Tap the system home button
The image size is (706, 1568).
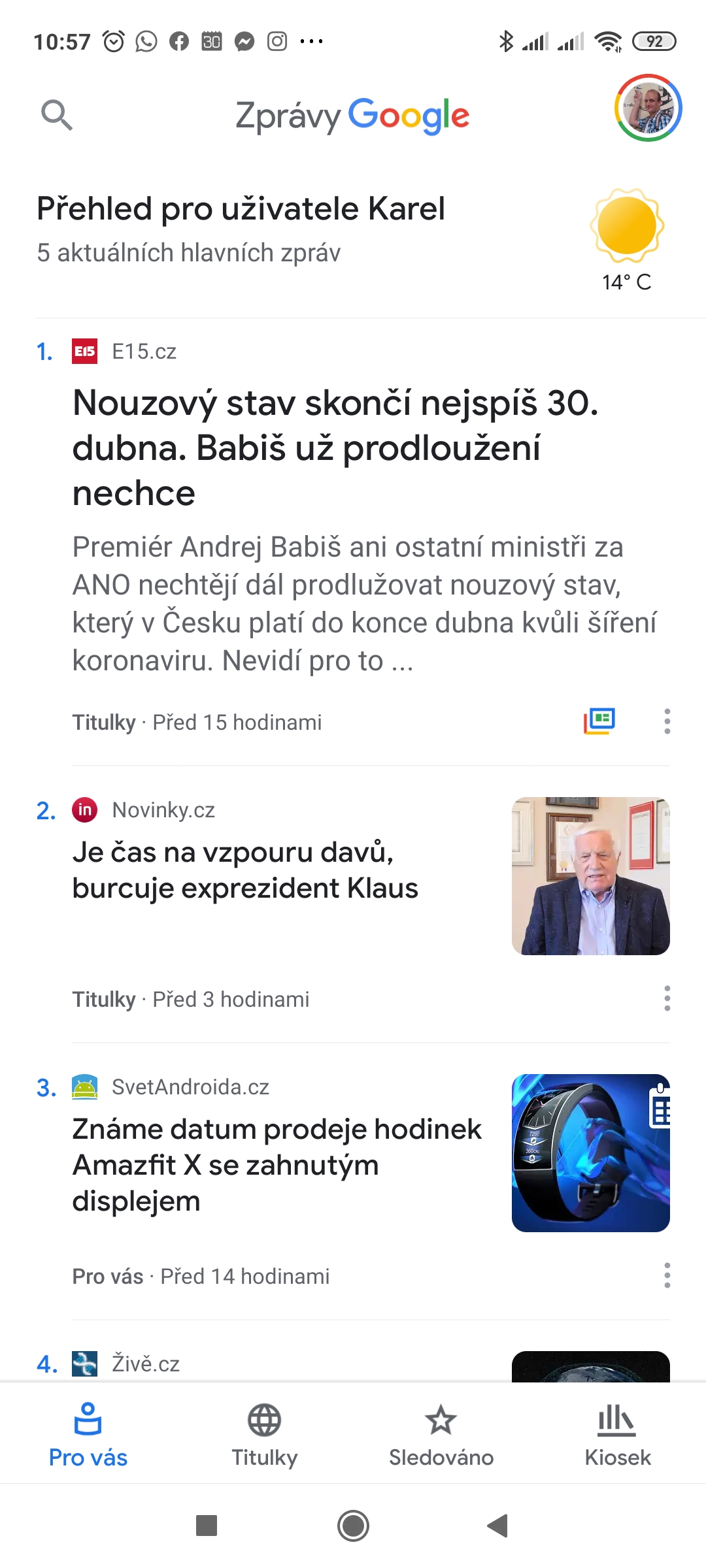coord(353,1526)
